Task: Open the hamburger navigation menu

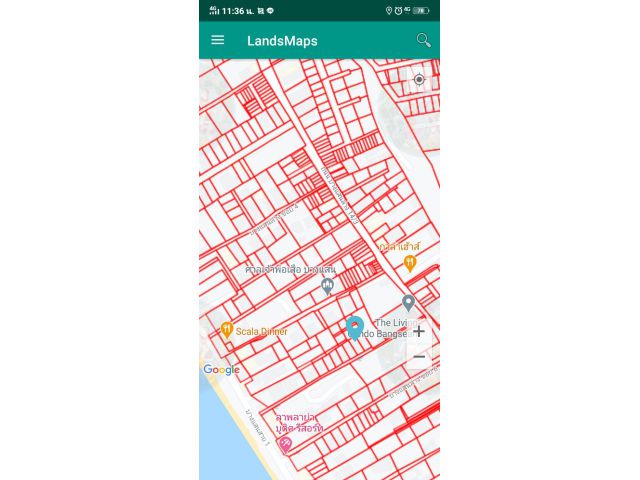Action: click(218, 40)
